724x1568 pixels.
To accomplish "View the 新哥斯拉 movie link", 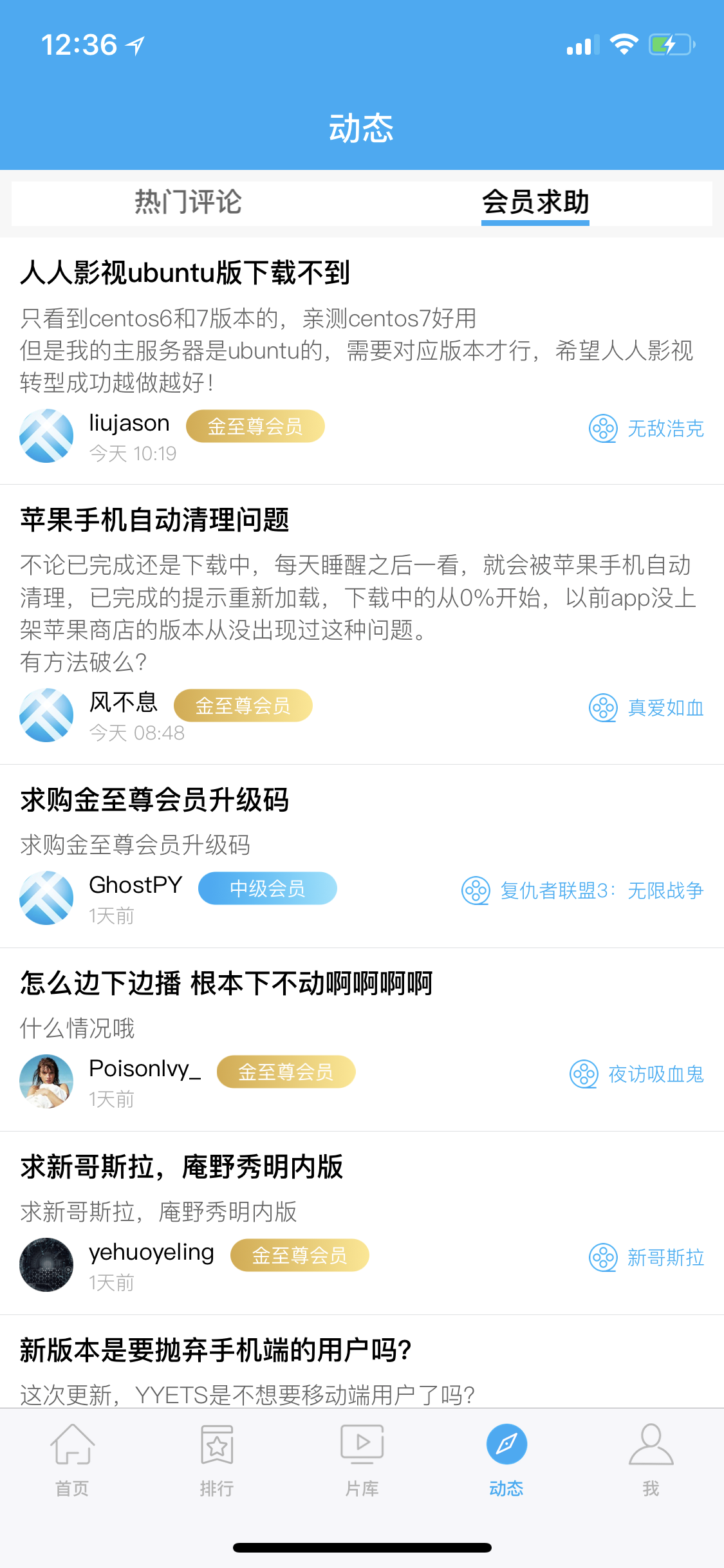I will (647, 1258).
